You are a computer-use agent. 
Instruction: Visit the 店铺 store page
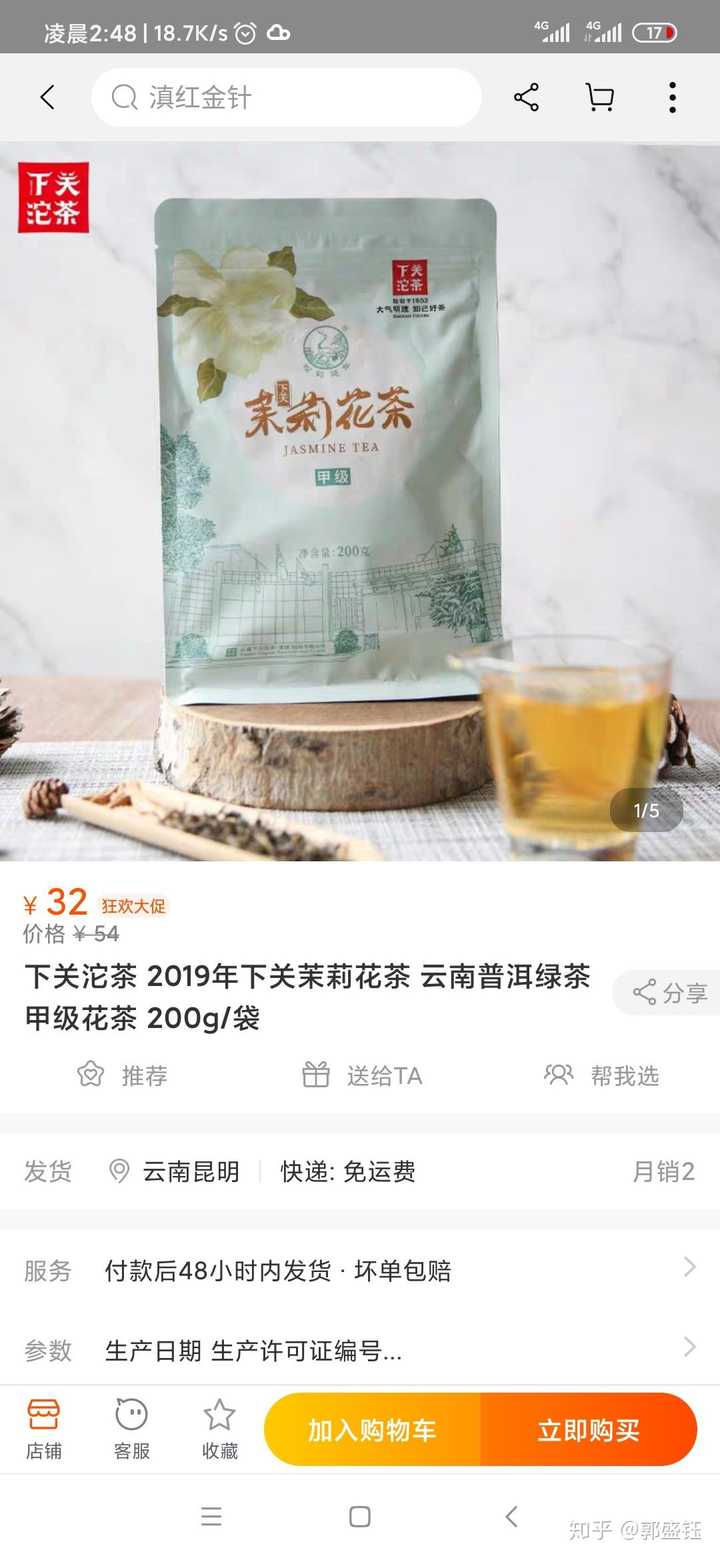pyautogui.click(x=43, y=1430)
